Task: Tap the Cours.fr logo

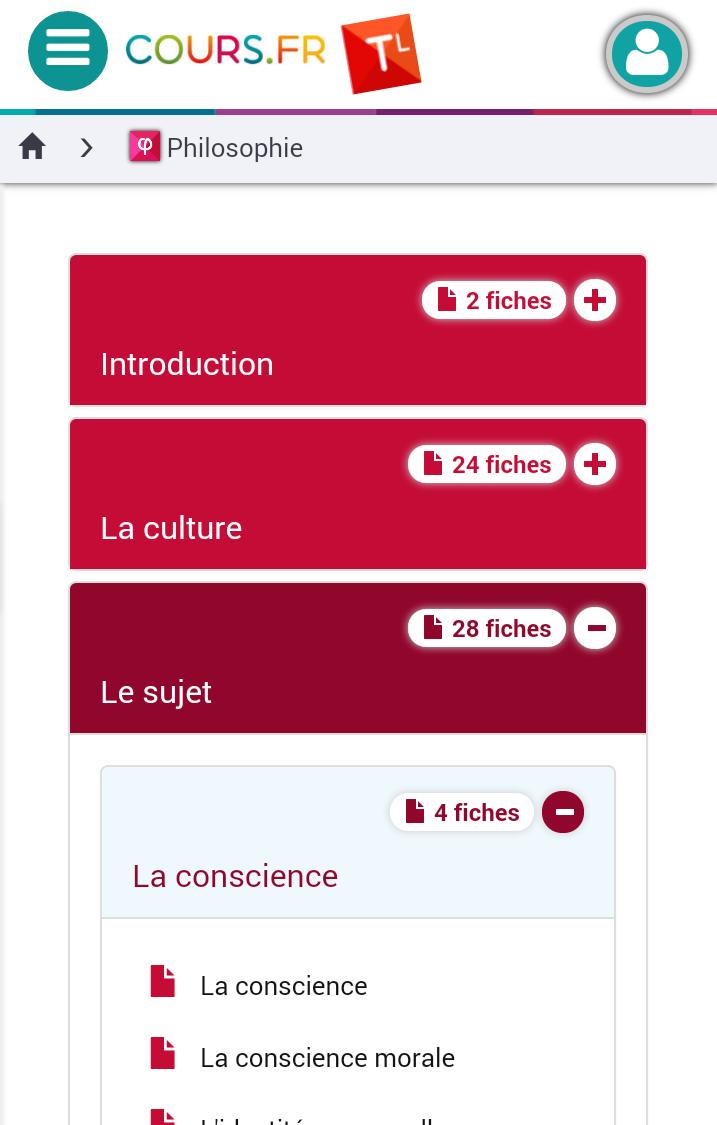Action: click(226, 51)
